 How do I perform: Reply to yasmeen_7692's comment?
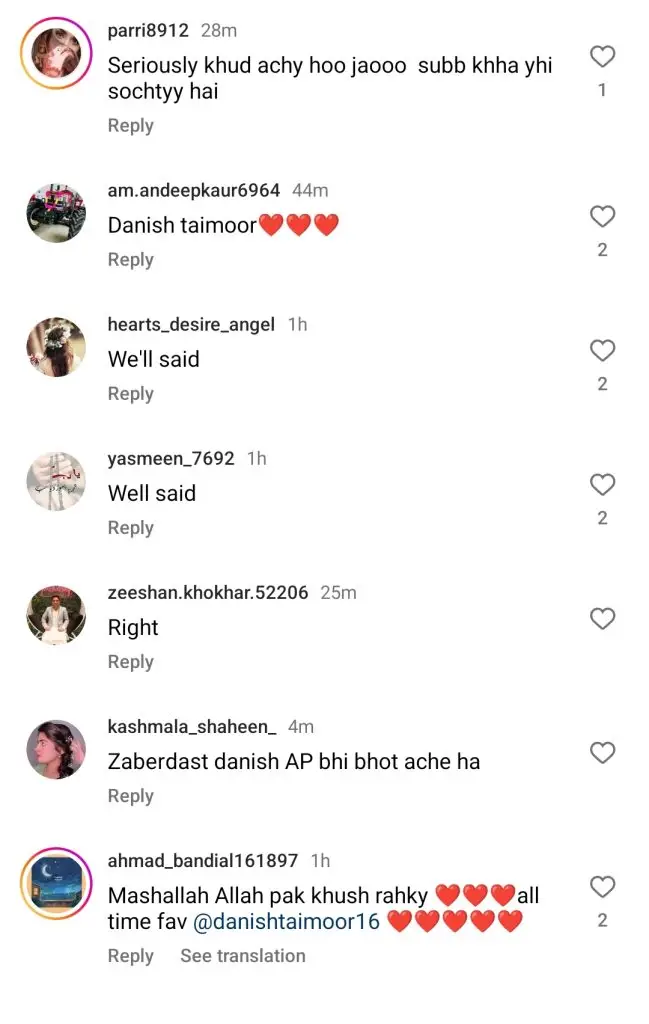tap(130, 528)
